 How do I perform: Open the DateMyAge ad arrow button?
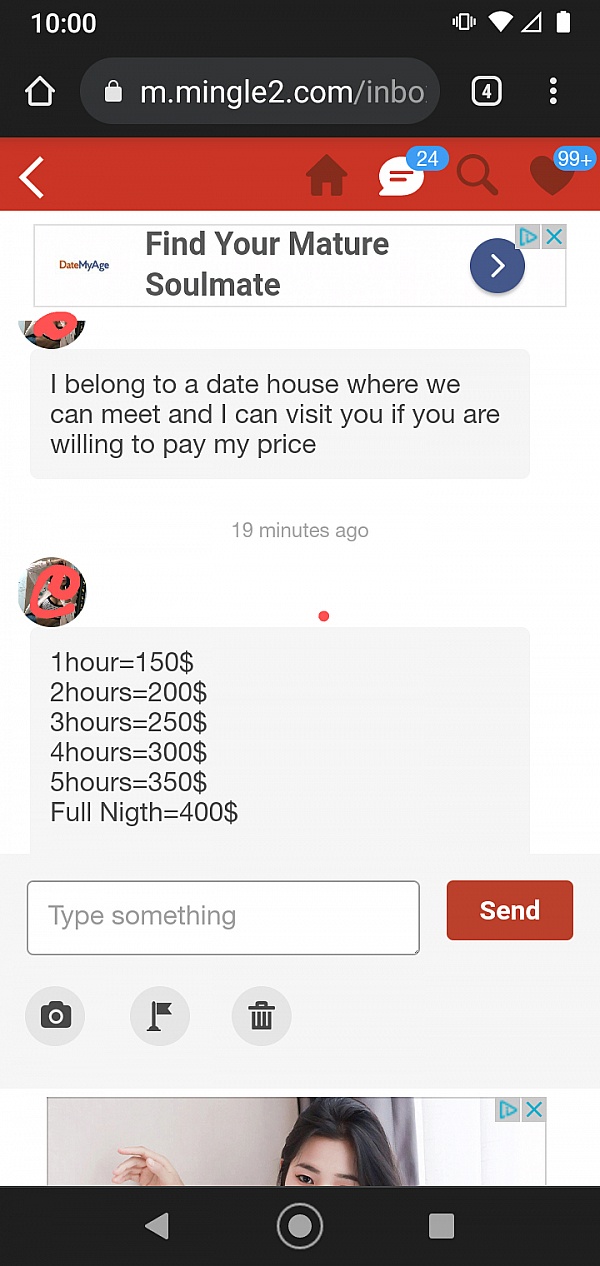tap(497, 266)
